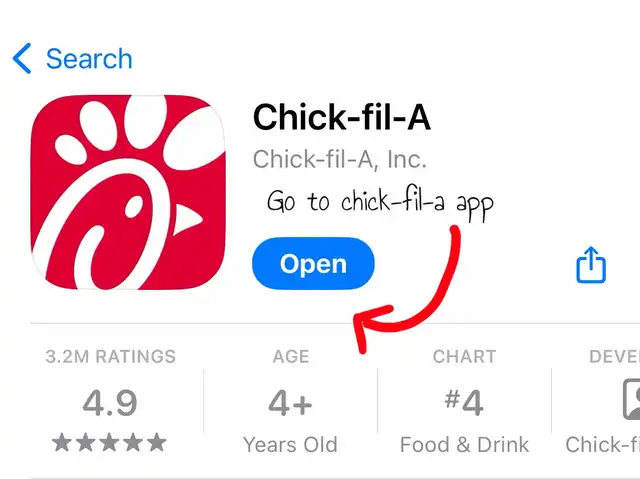Tap the share icon
Image resolution: width=640 pixels, height=479 pixels.
click(x=591, y=264)
